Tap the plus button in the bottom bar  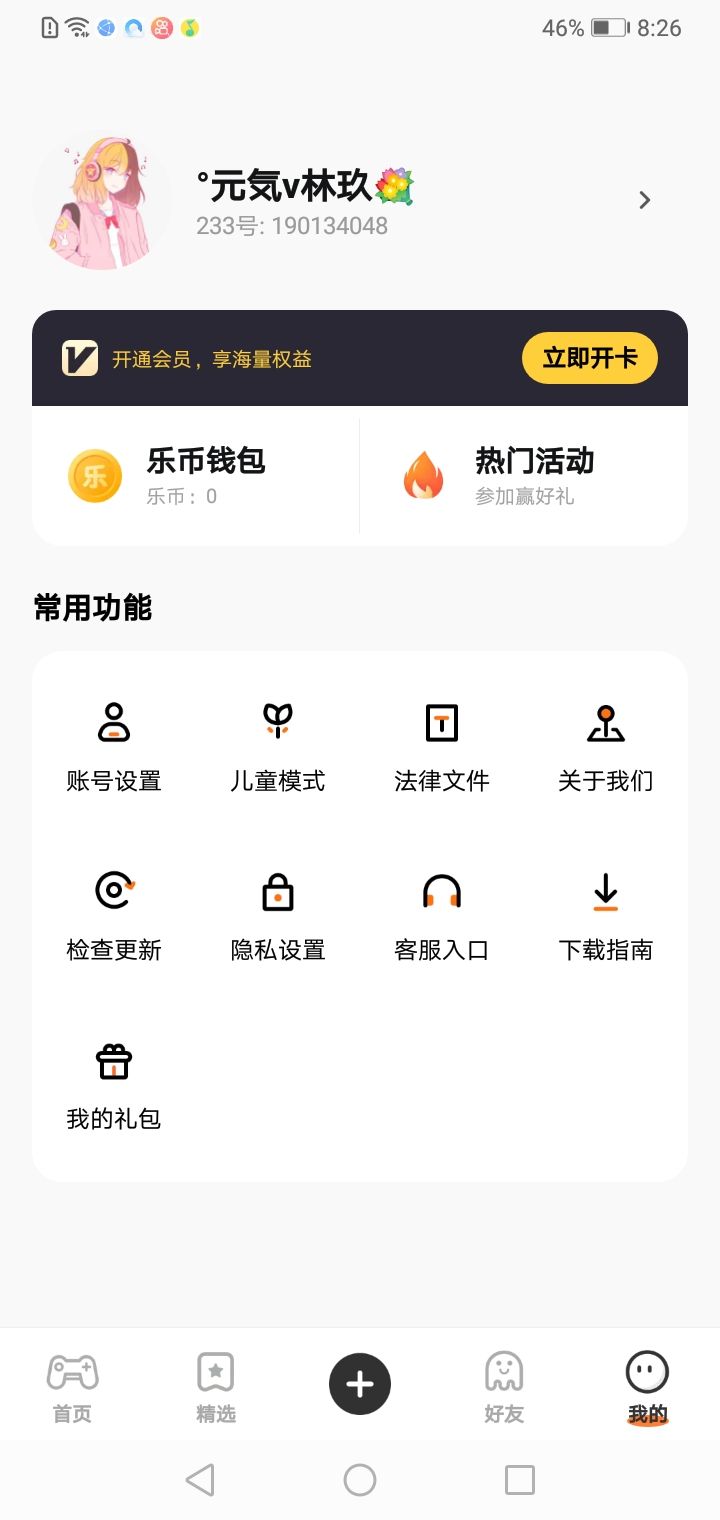tap(360, 1384)
